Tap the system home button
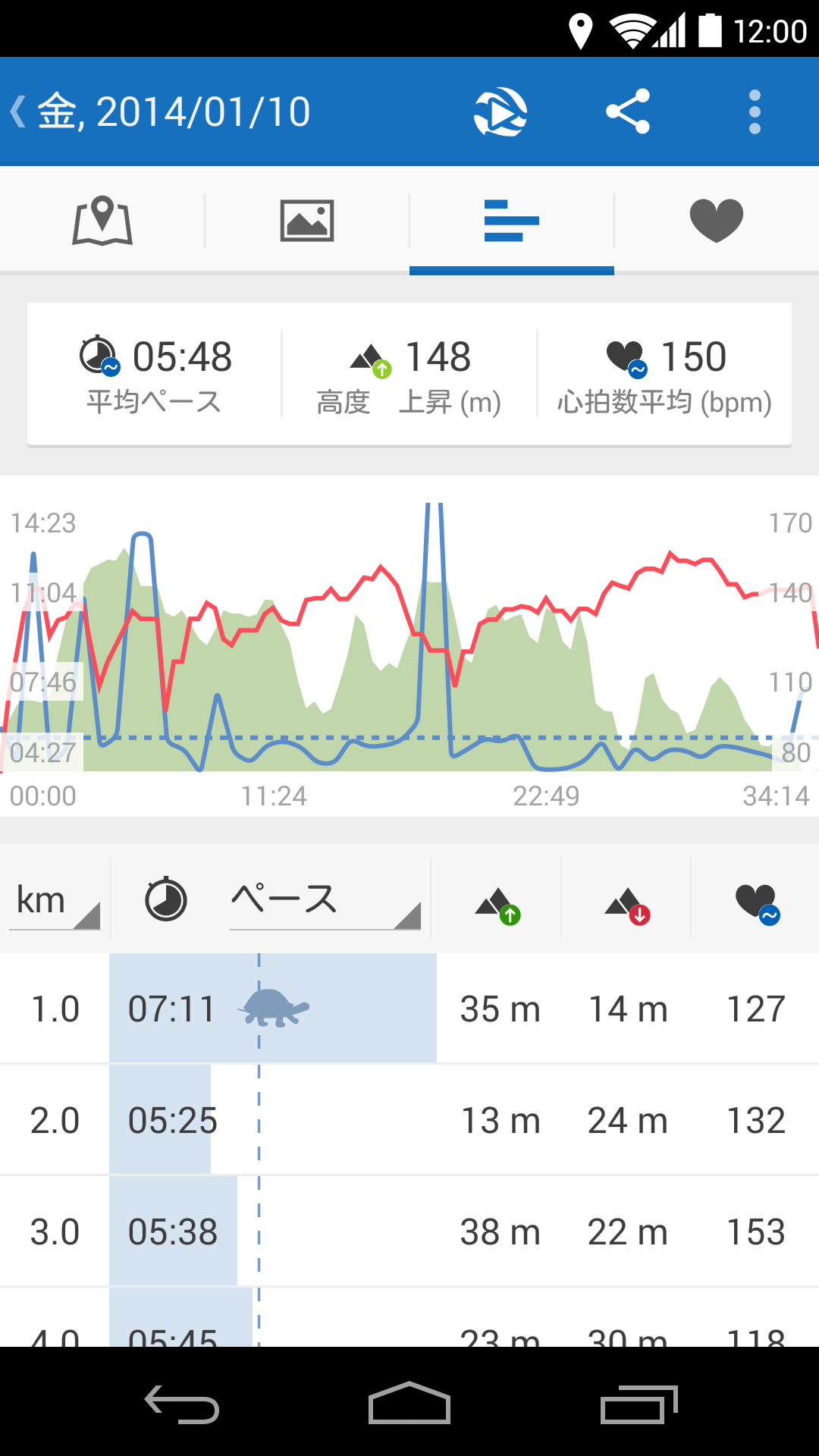 click(x=409, y=1403)
